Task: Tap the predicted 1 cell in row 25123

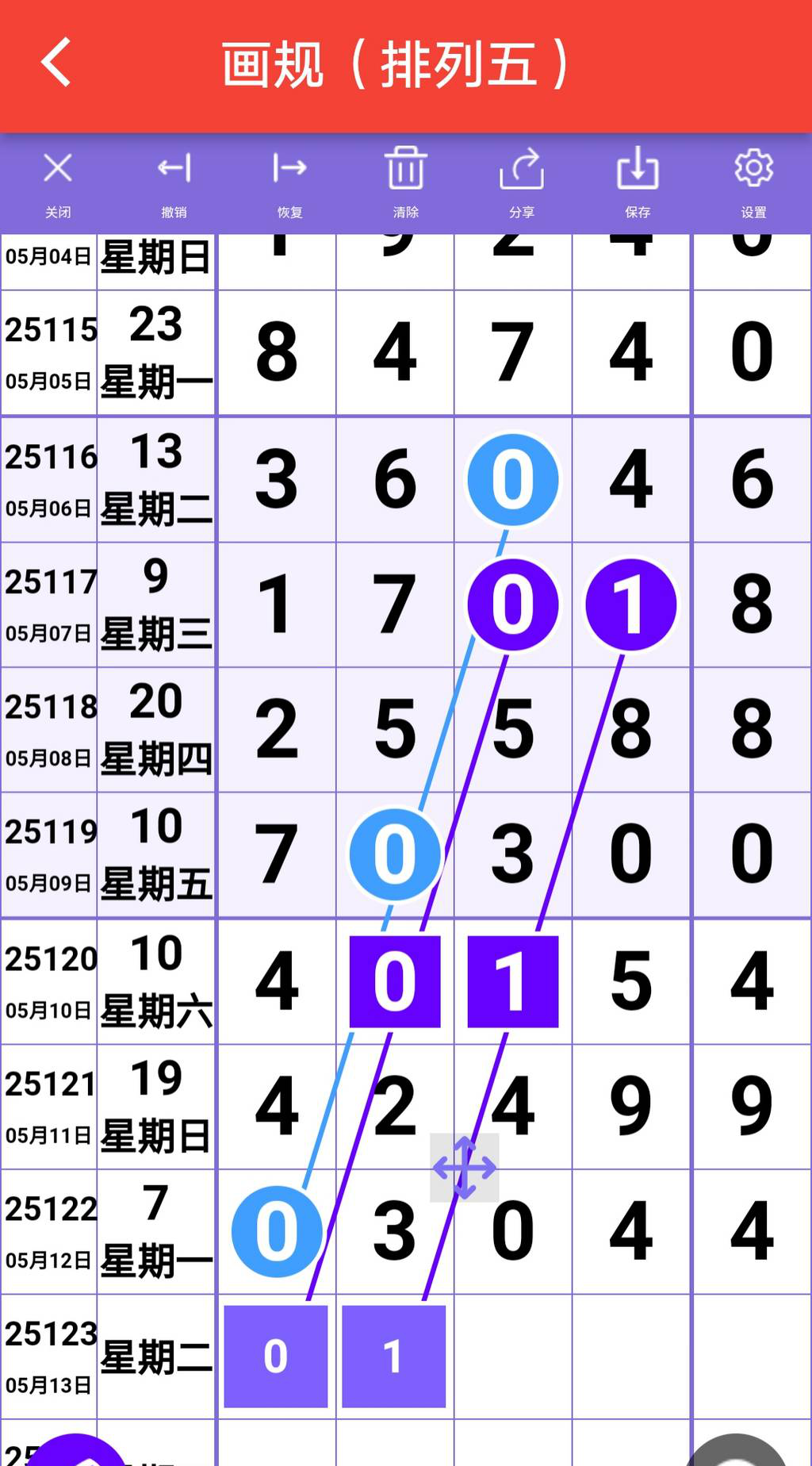Action: [394, 1357]
